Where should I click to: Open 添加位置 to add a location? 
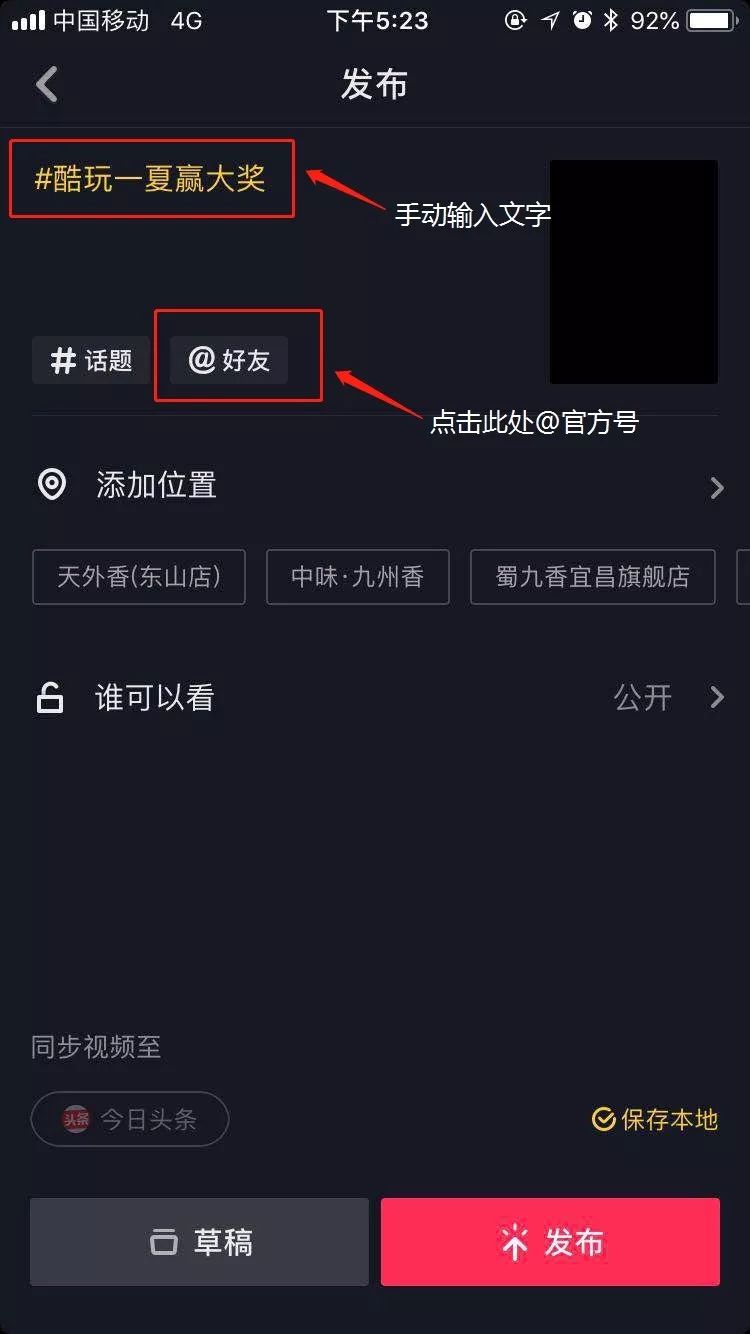(x=375, y=486)
